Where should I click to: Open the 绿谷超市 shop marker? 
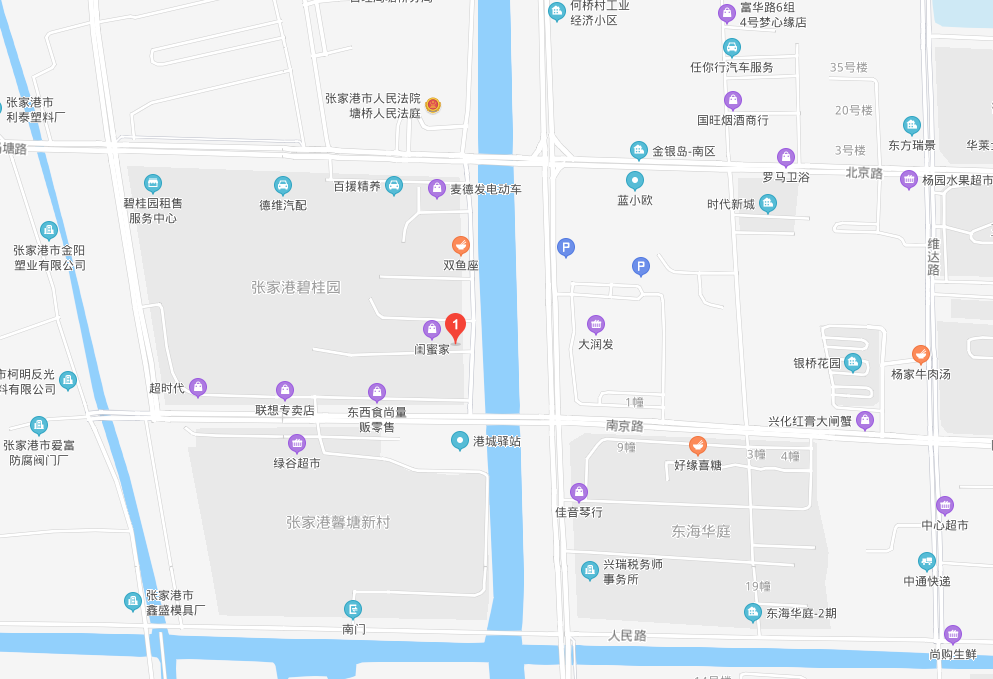click(297, 443)
